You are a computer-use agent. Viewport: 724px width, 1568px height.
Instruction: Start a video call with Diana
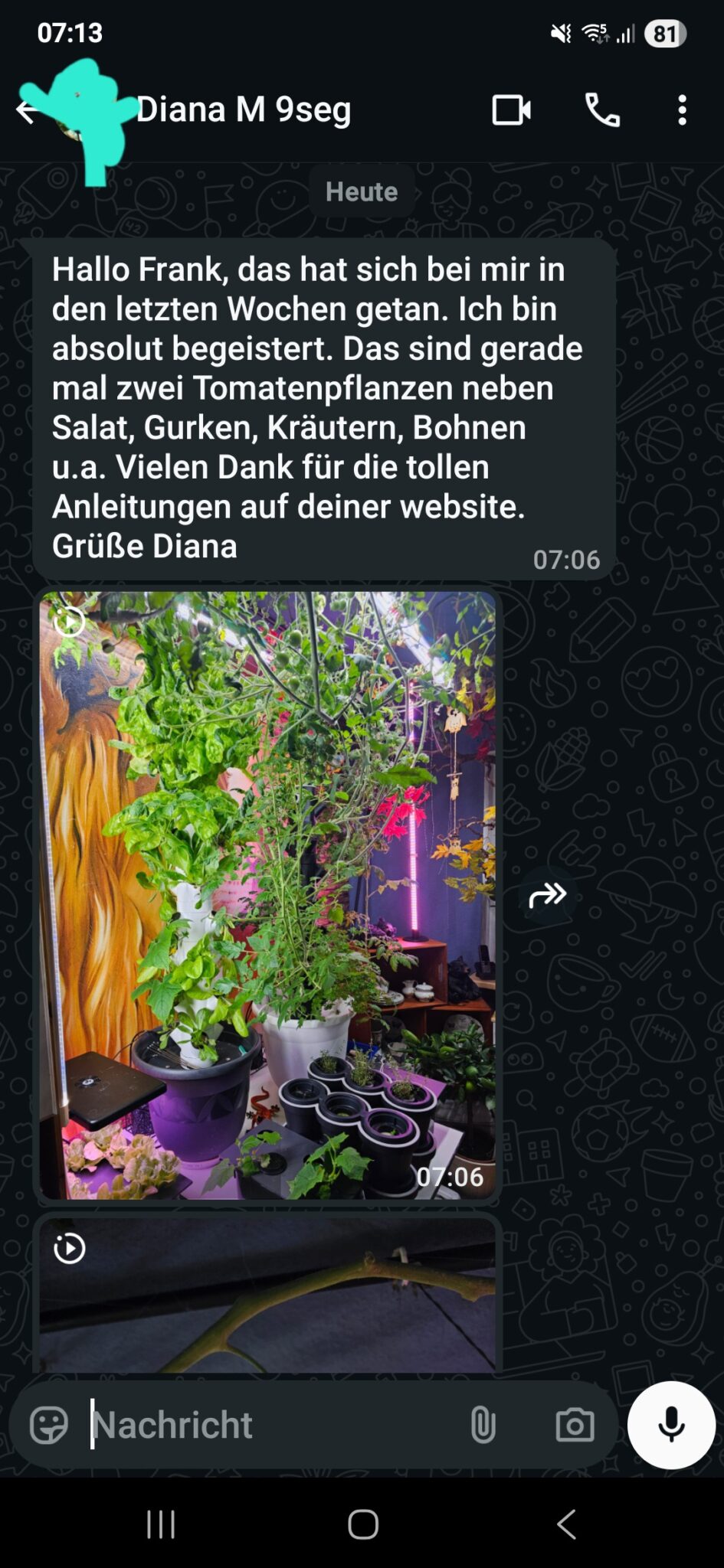click(511, 110)
